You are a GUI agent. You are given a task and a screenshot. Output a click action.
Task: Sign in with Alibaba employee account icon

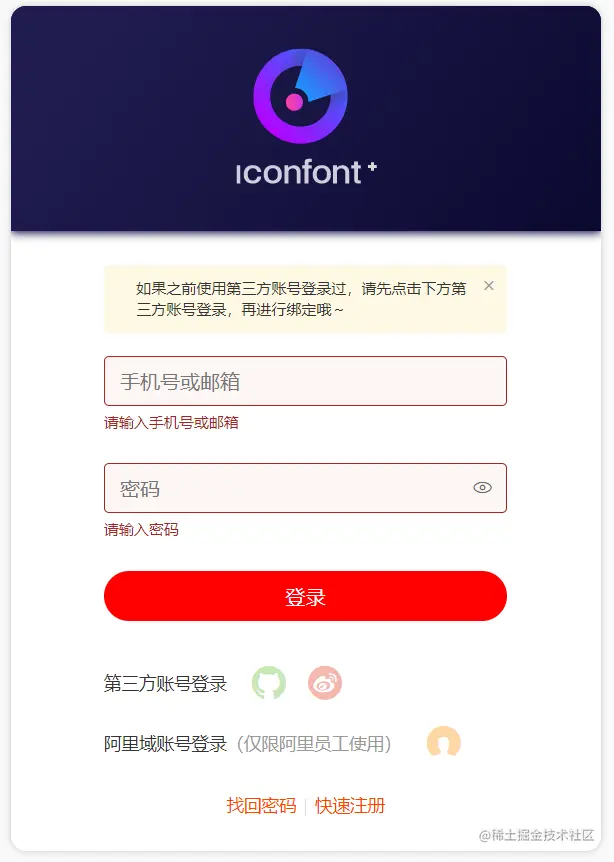tap(443, 742)
